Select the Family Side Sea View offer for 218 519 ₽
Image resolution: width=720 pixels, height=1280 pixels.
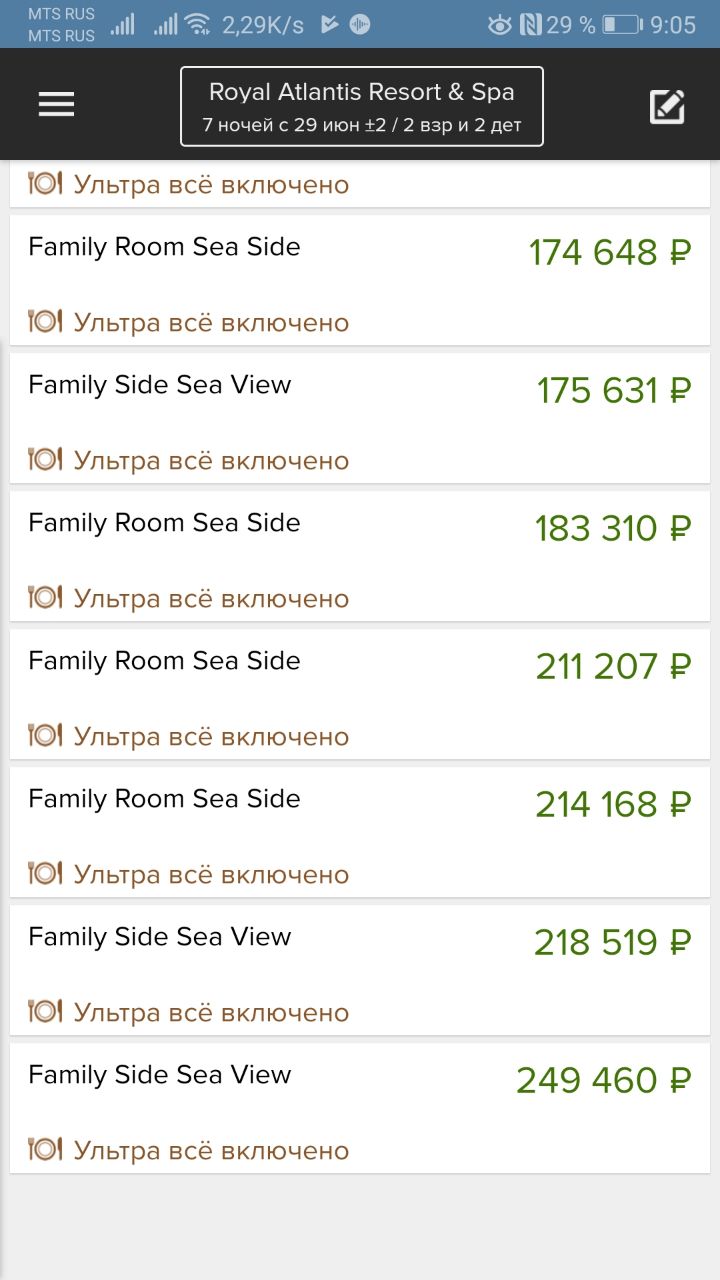coord(360,970)
